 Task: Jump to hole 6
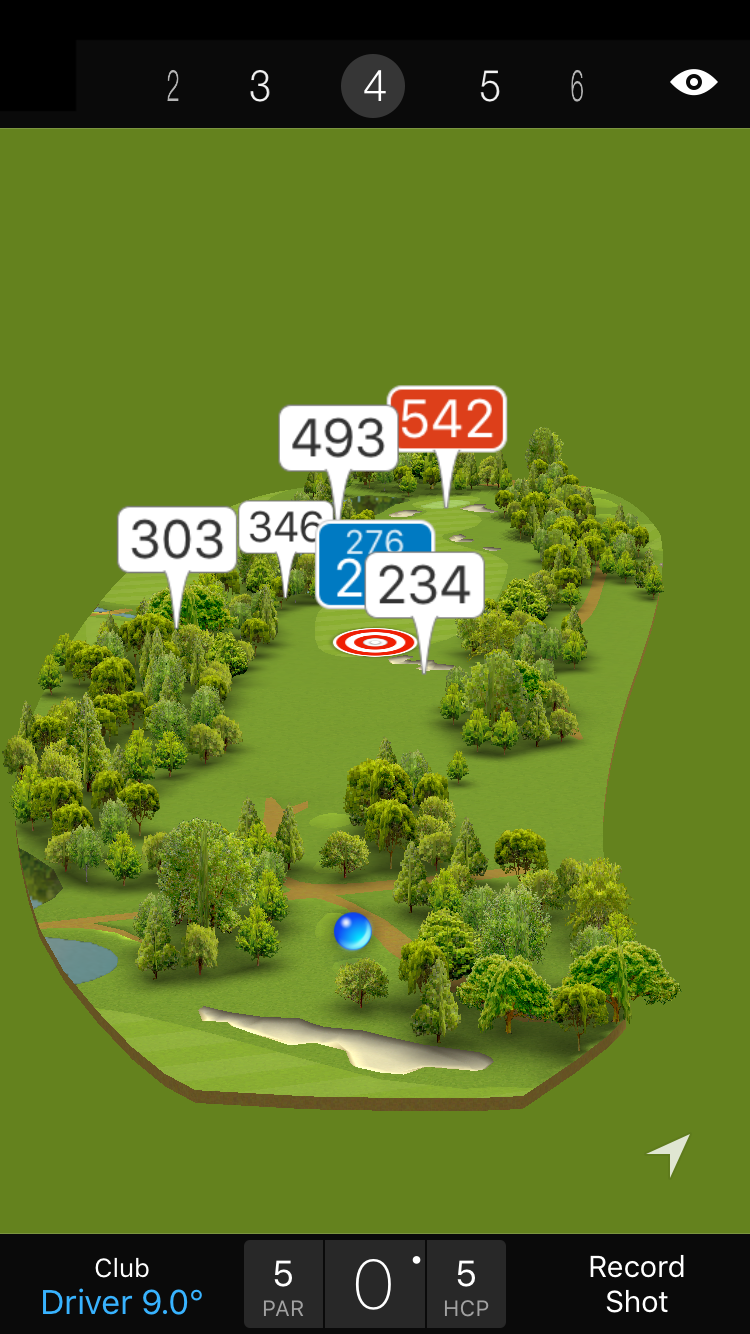pyautogui.click(x=577, y=87)
